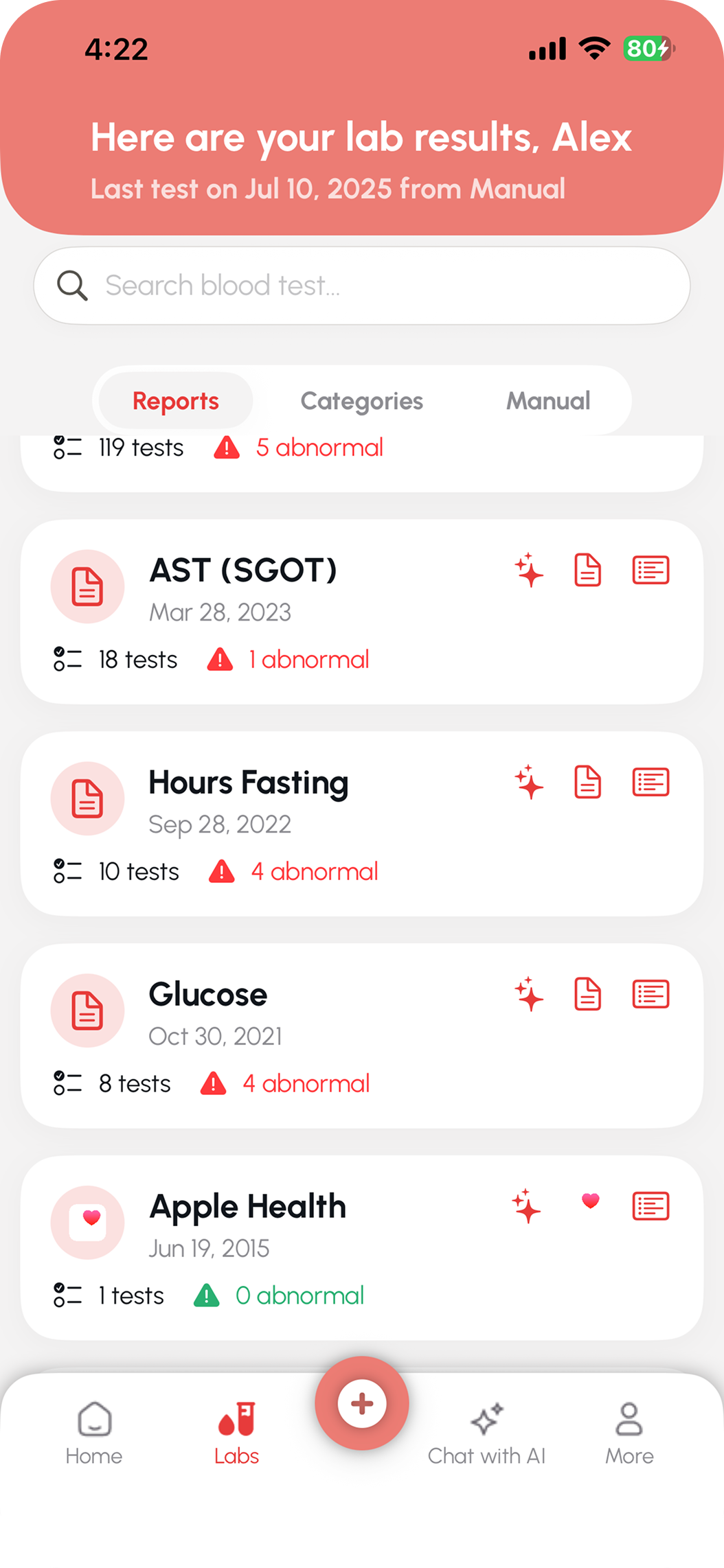Add a new lab result
Screen dimensions: 724x1568
tap(362, 1403)
